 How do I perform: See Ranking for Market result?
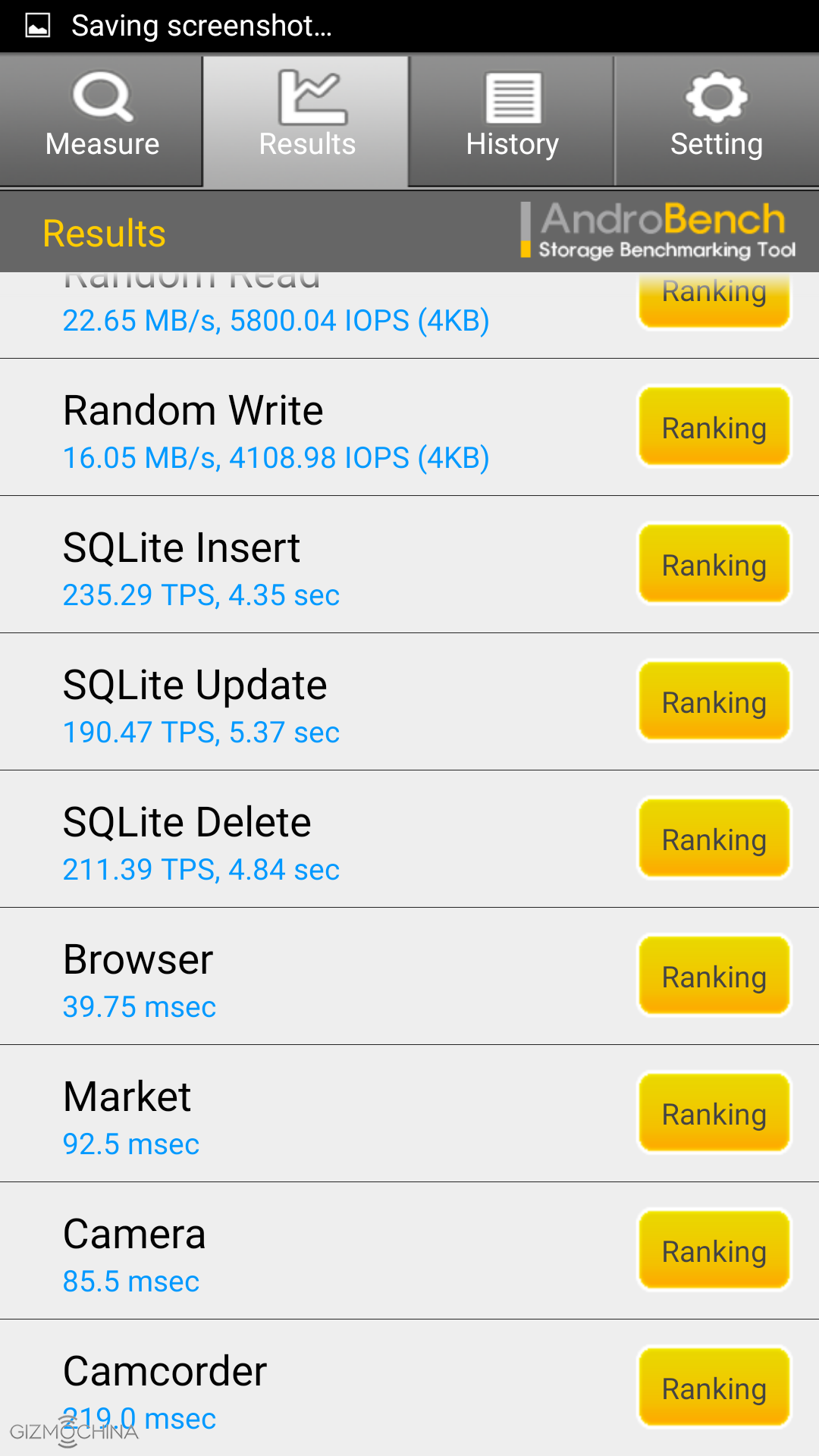click(714, 1114)
